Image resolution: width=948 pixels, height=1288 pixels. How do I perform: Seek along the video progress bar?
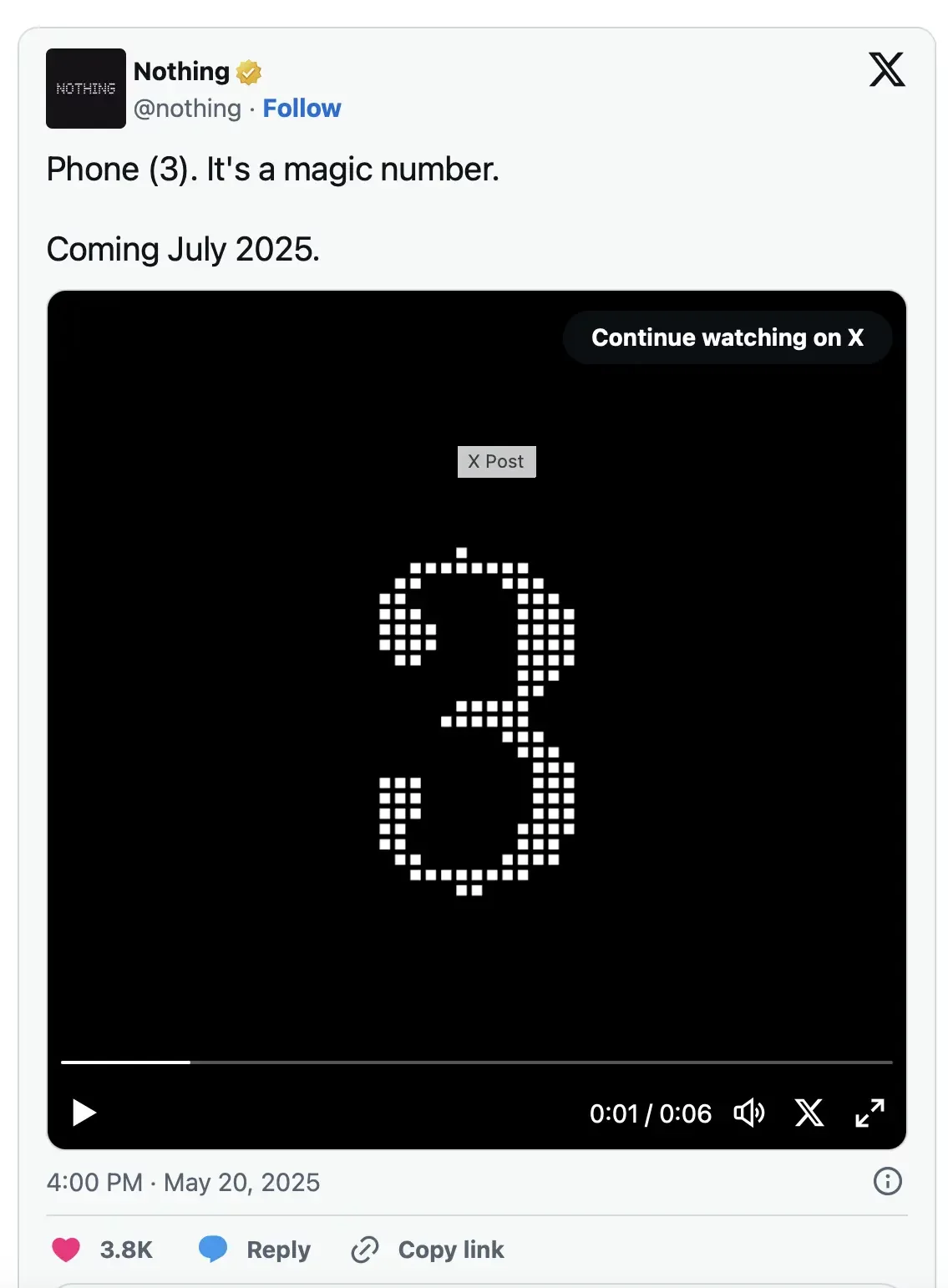[476, 1062]
